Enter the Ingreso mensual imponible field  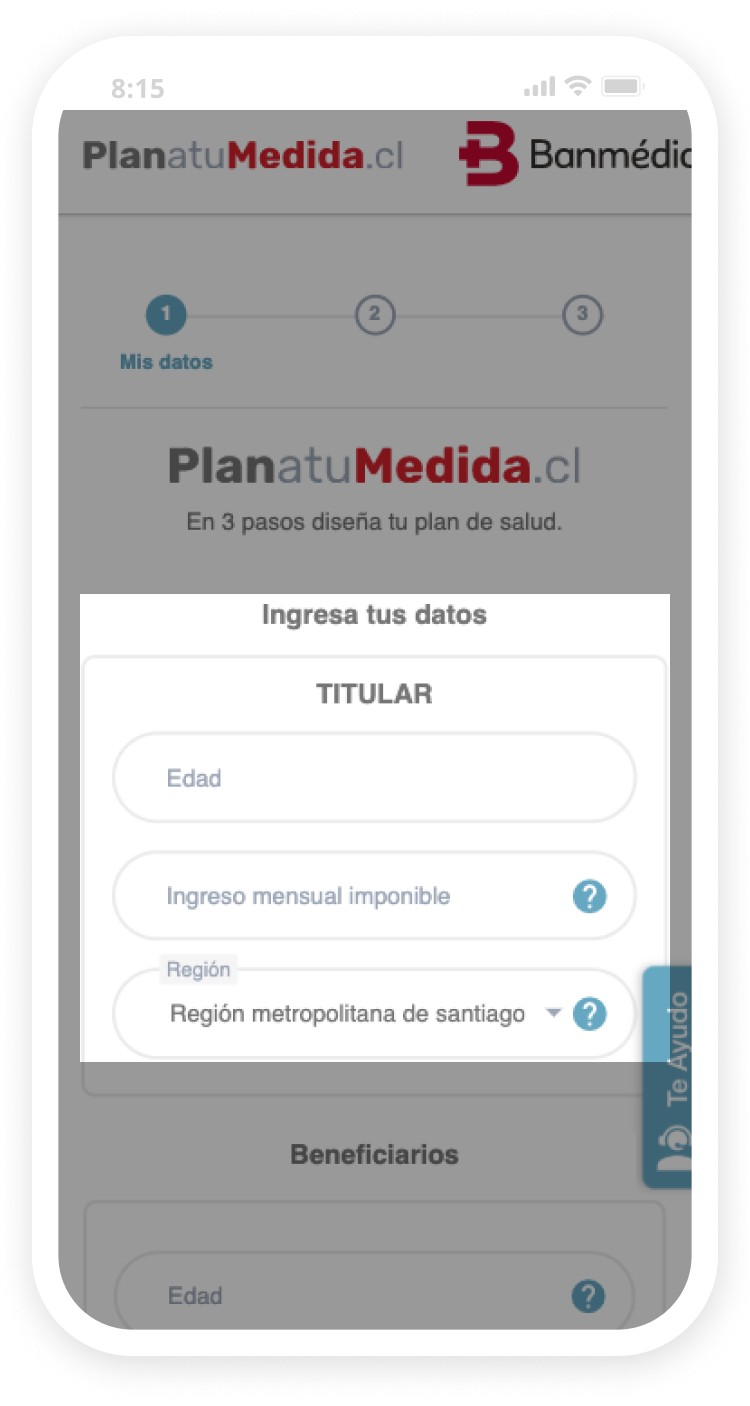coord(340,896)
